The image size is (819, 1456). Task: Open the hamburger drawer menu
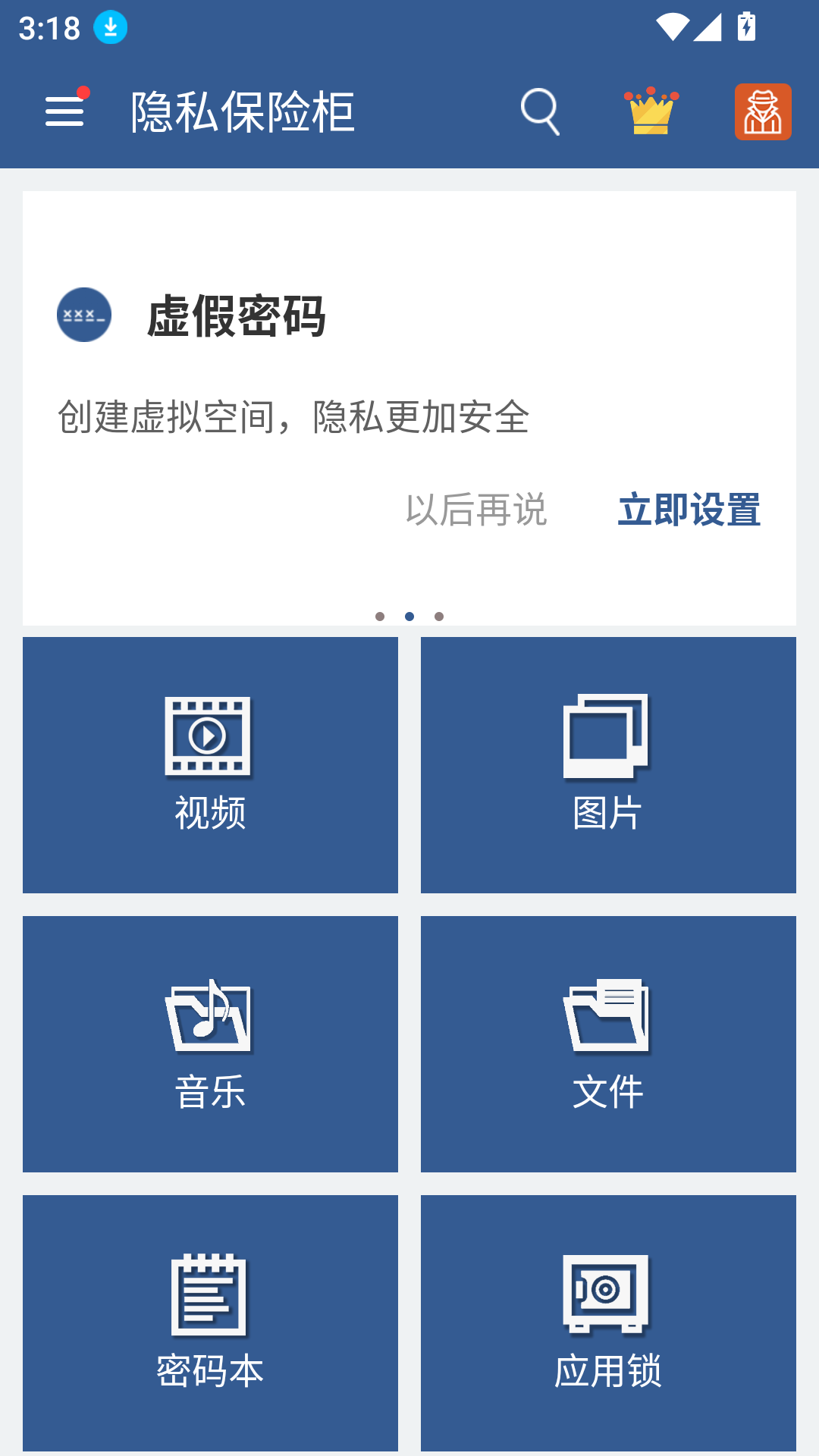[64, 111]
